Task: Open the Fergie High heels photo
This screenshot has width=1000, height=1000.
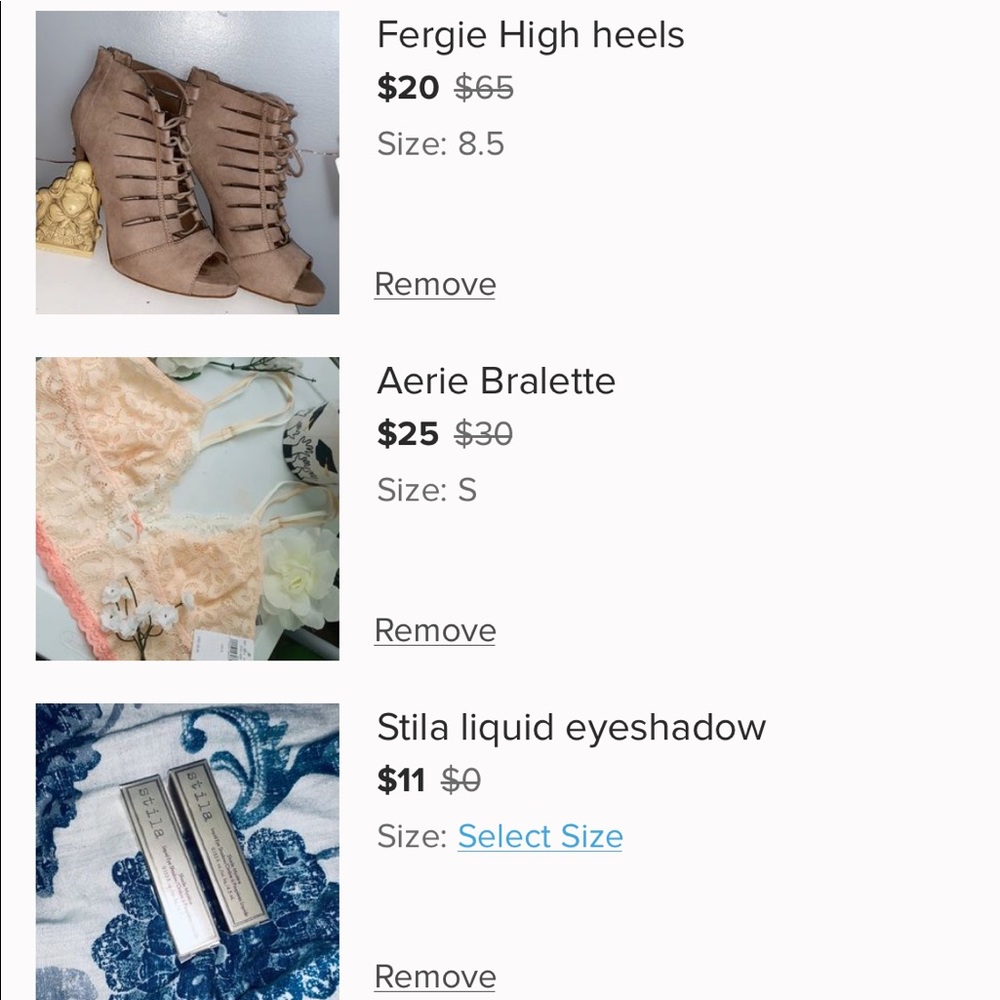Action: pyautogui.click(x=187, y=162)
